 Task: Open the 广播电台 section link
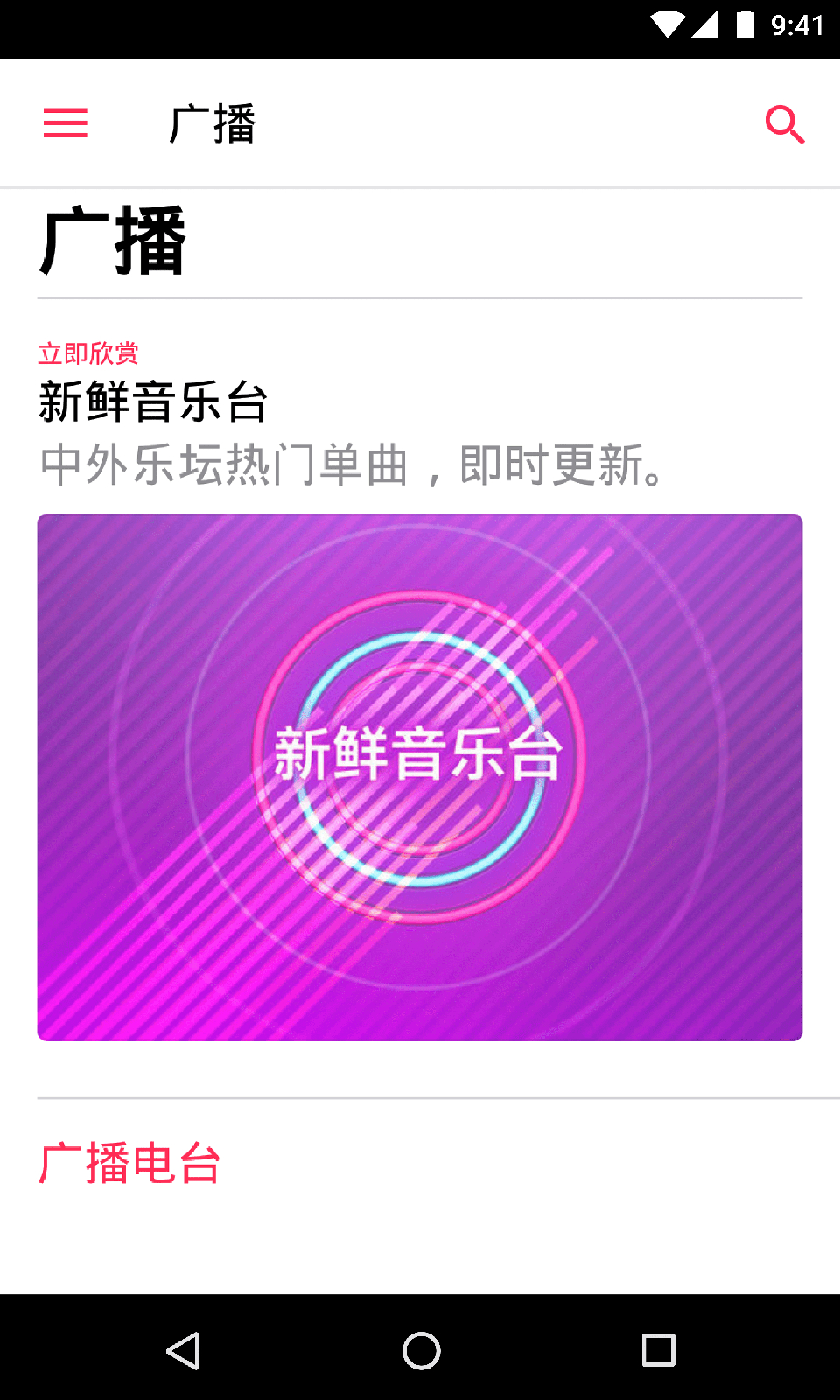[129, 1163]
